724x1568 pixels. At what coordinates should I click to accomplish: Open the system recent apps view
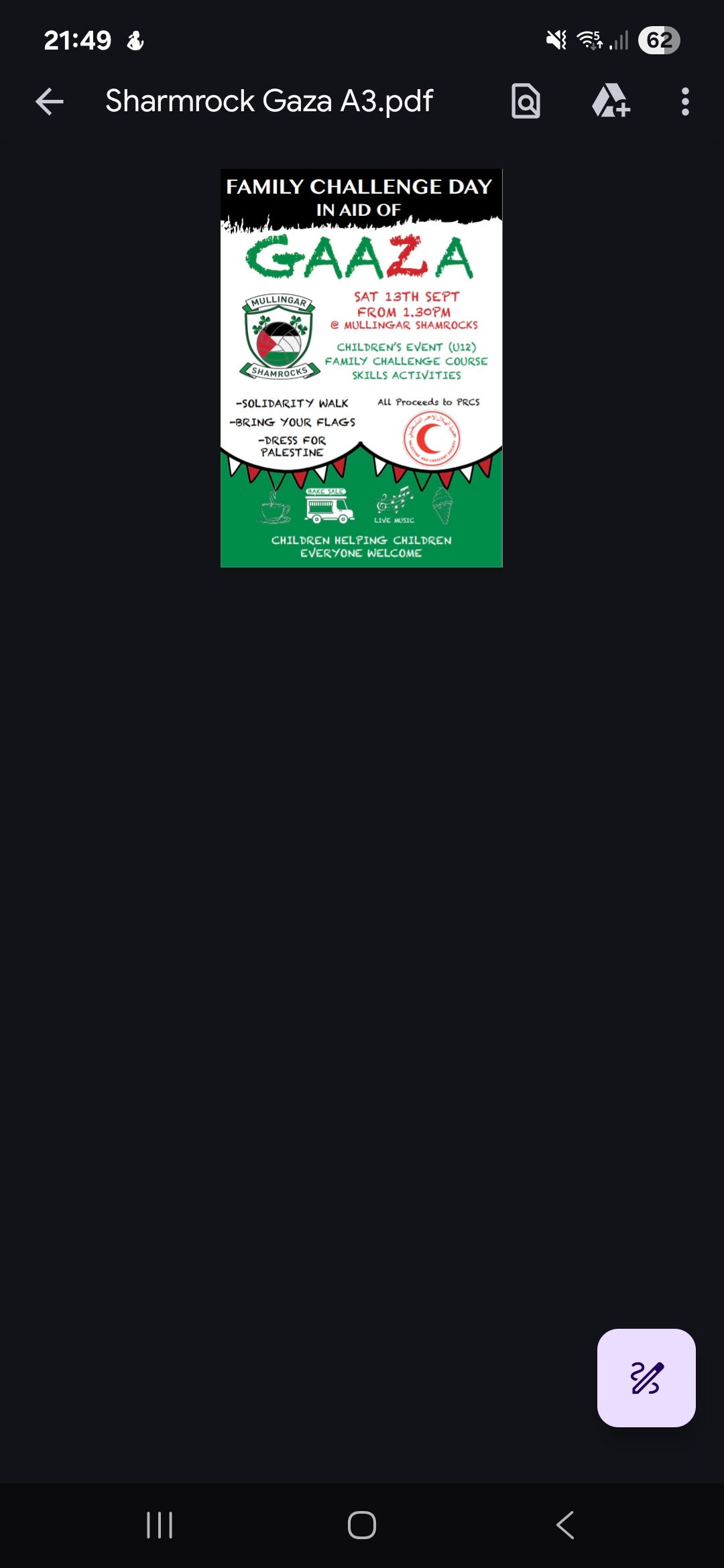(160, 1525)
